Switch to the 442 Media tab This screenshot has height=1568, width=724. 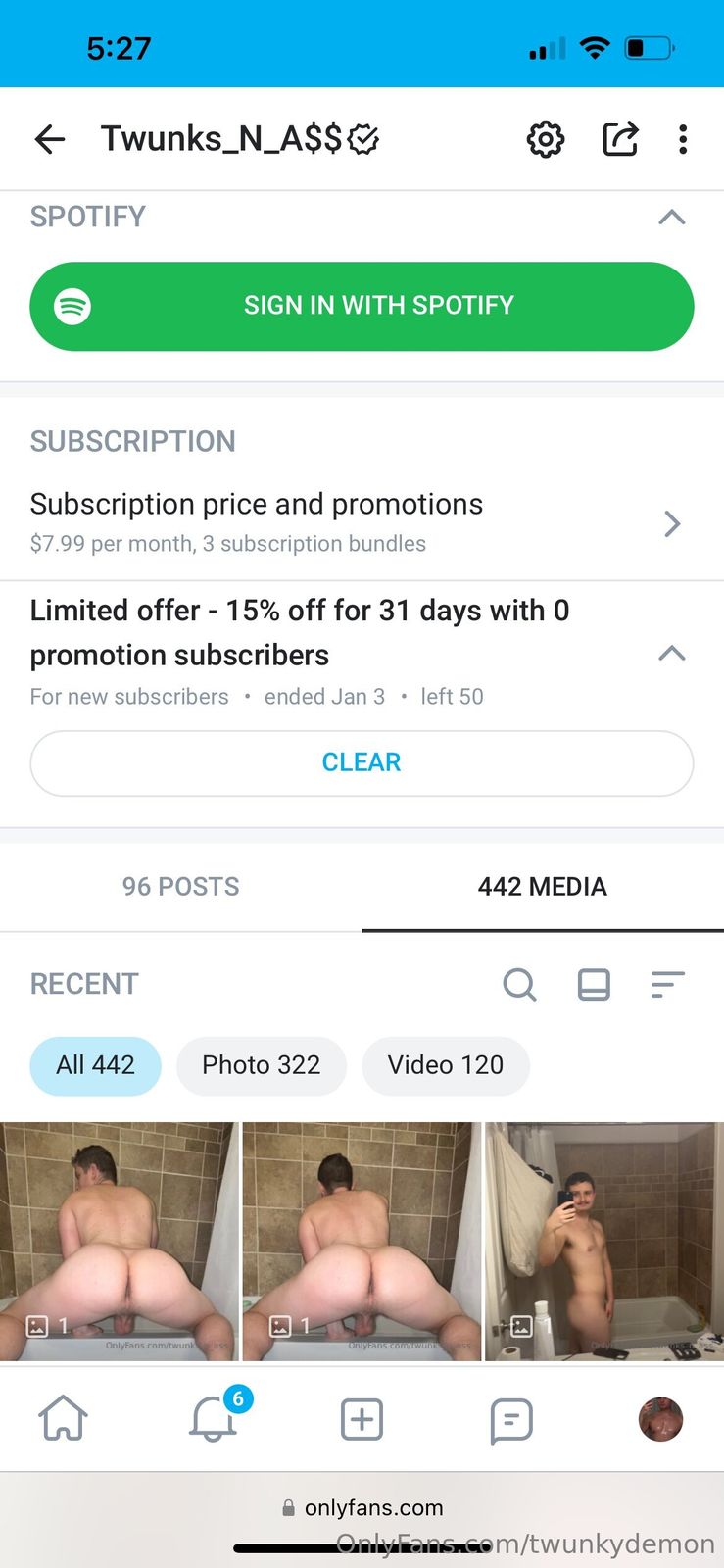point(542,886)
